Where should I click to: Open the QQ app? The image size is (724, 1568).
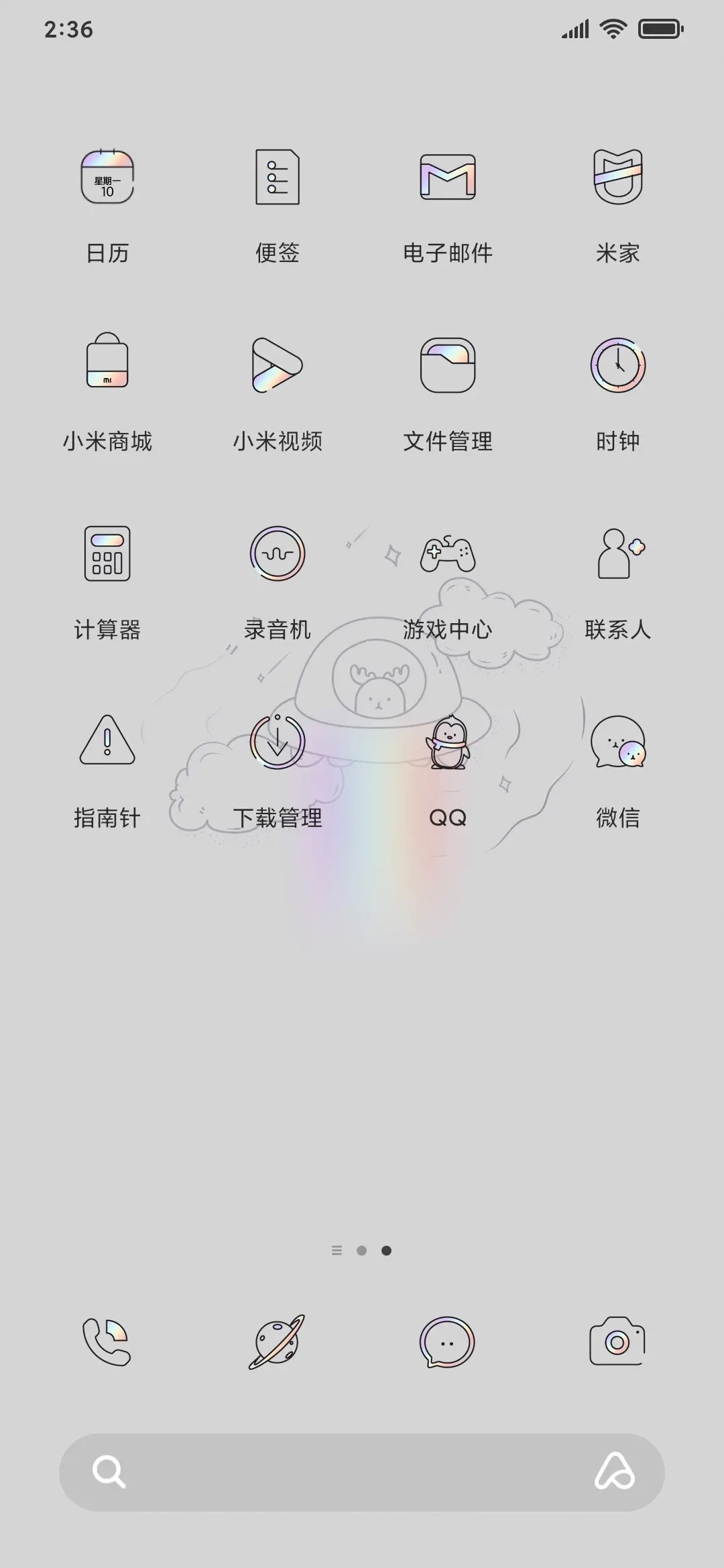click(x=448, y=742)
